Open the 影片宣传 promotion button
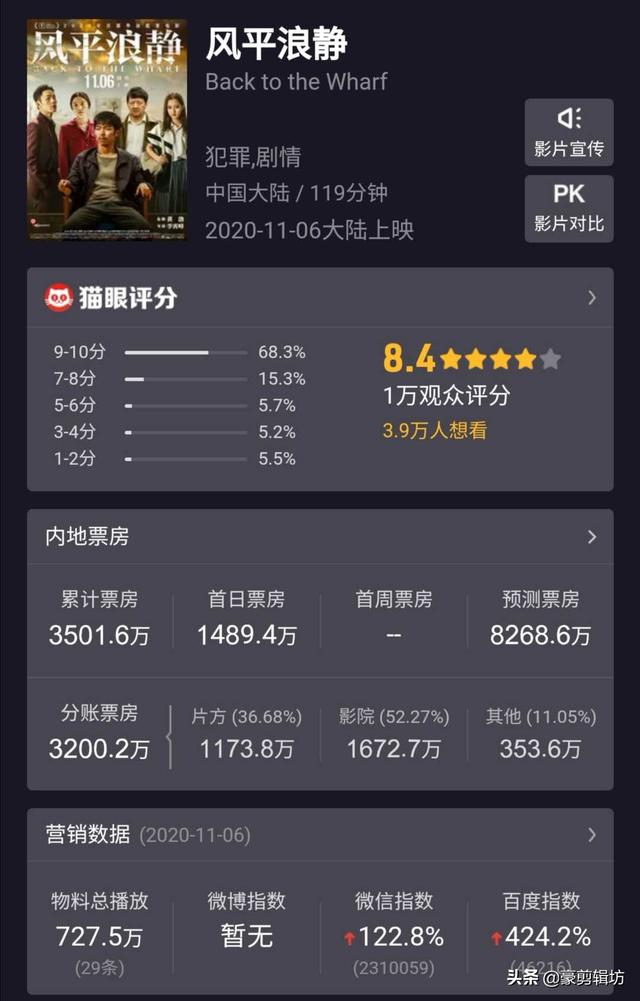The width and height of the screenshot is (640, 1001). (569, 132)
